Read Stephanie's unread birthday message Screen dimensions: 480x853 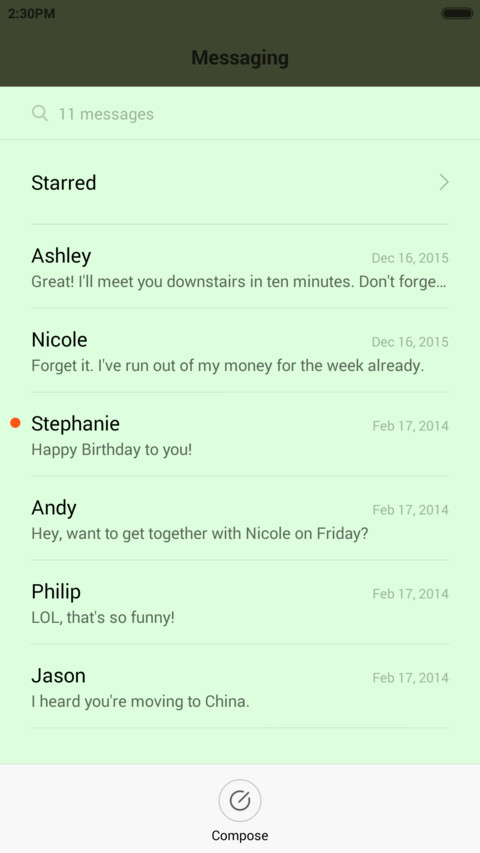coord(239,435)
